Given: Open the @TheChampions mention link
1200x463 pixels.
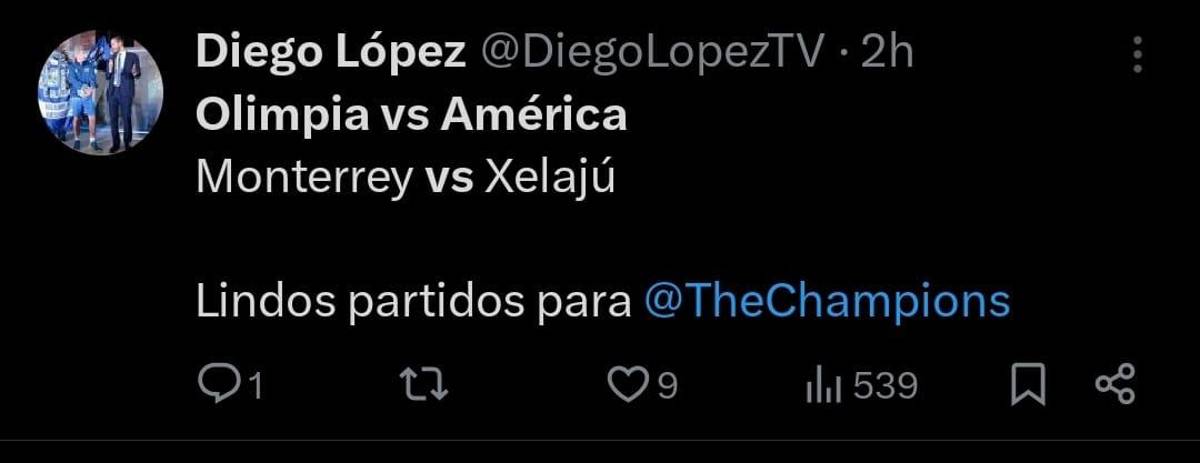Looking at the screenshot, I should point(827,302).
